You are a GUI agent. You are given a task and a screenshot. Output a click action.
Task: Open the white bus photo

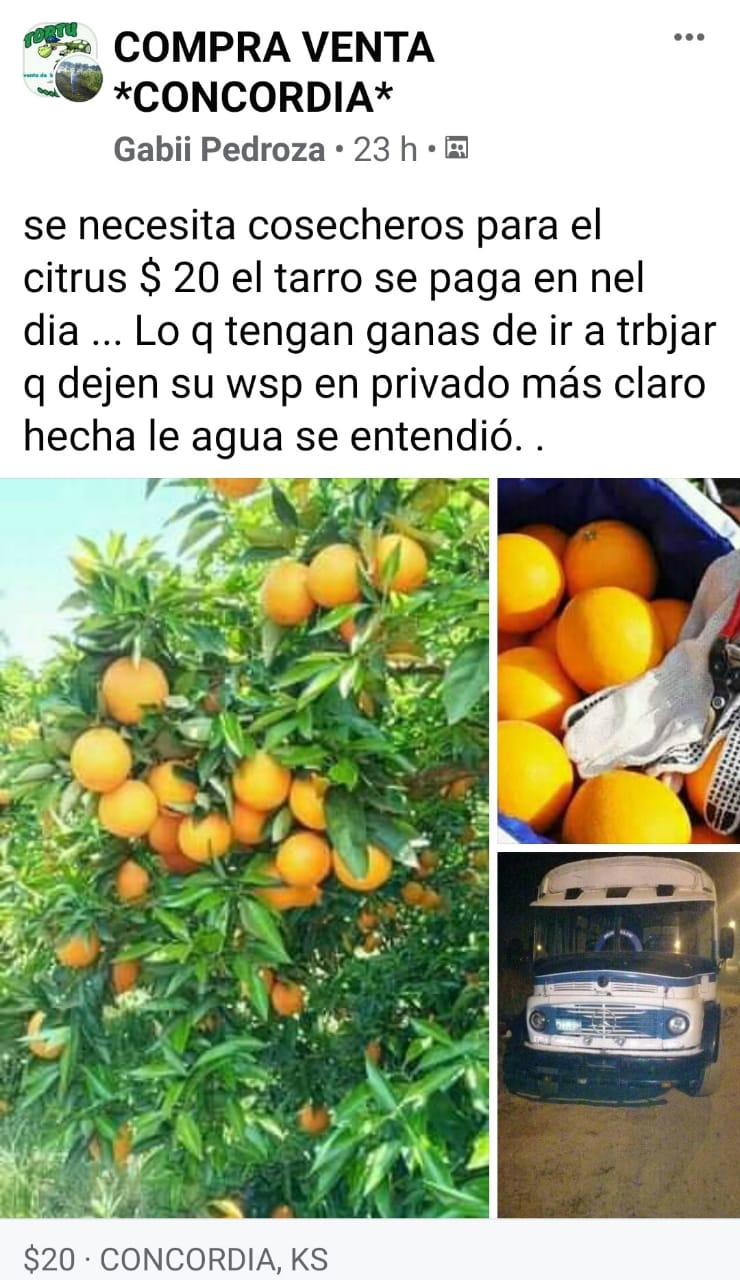click(619, 1034)
